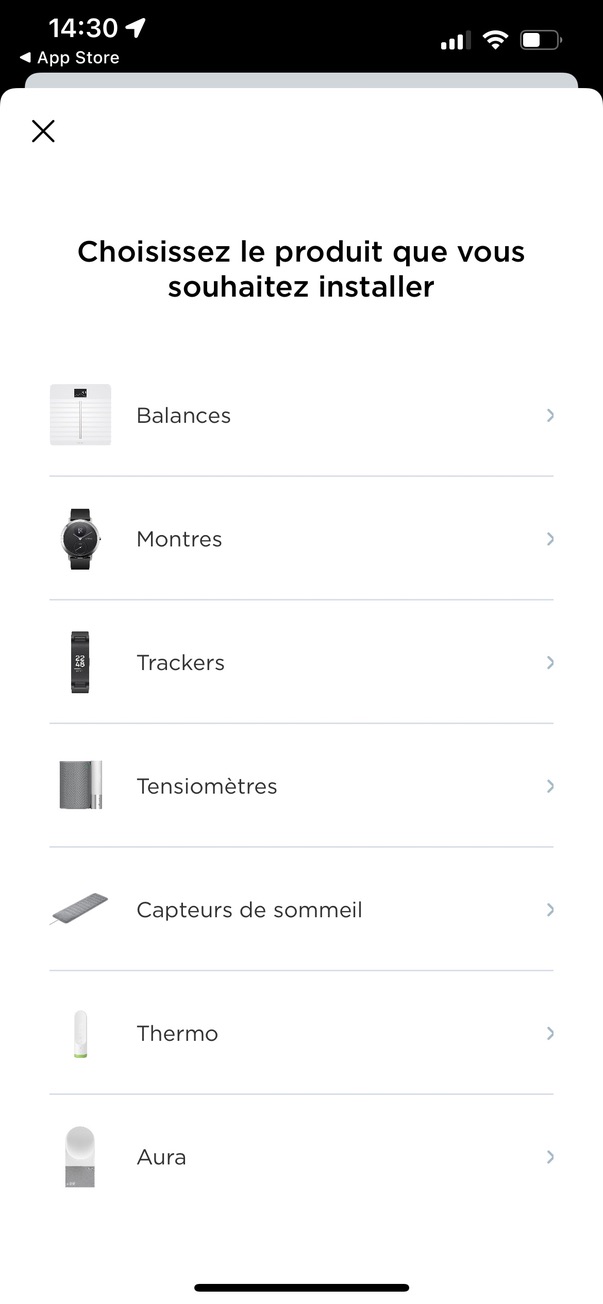Open Tensiomètres product list
603x1304 pixels.
301,786
